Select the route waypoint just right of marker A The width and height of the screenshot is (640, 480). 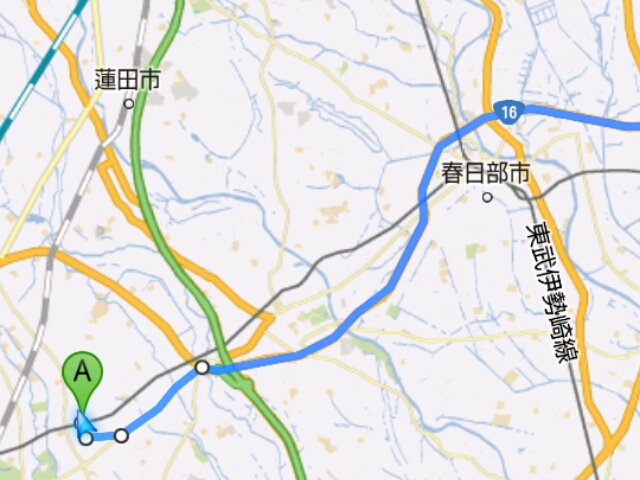tap(121, 435)
